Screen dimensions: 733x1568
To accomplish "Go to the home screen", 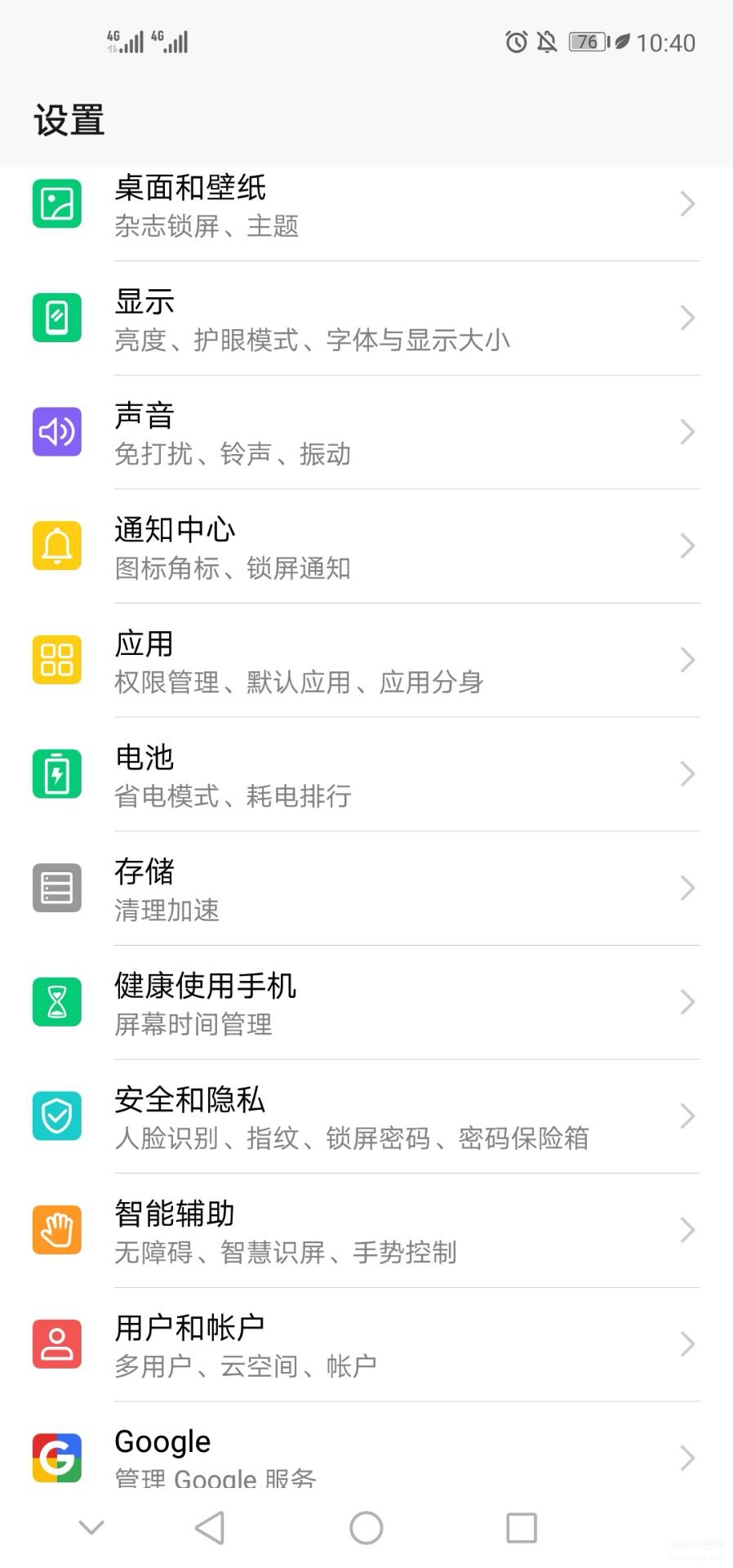I will [366, 1528].
